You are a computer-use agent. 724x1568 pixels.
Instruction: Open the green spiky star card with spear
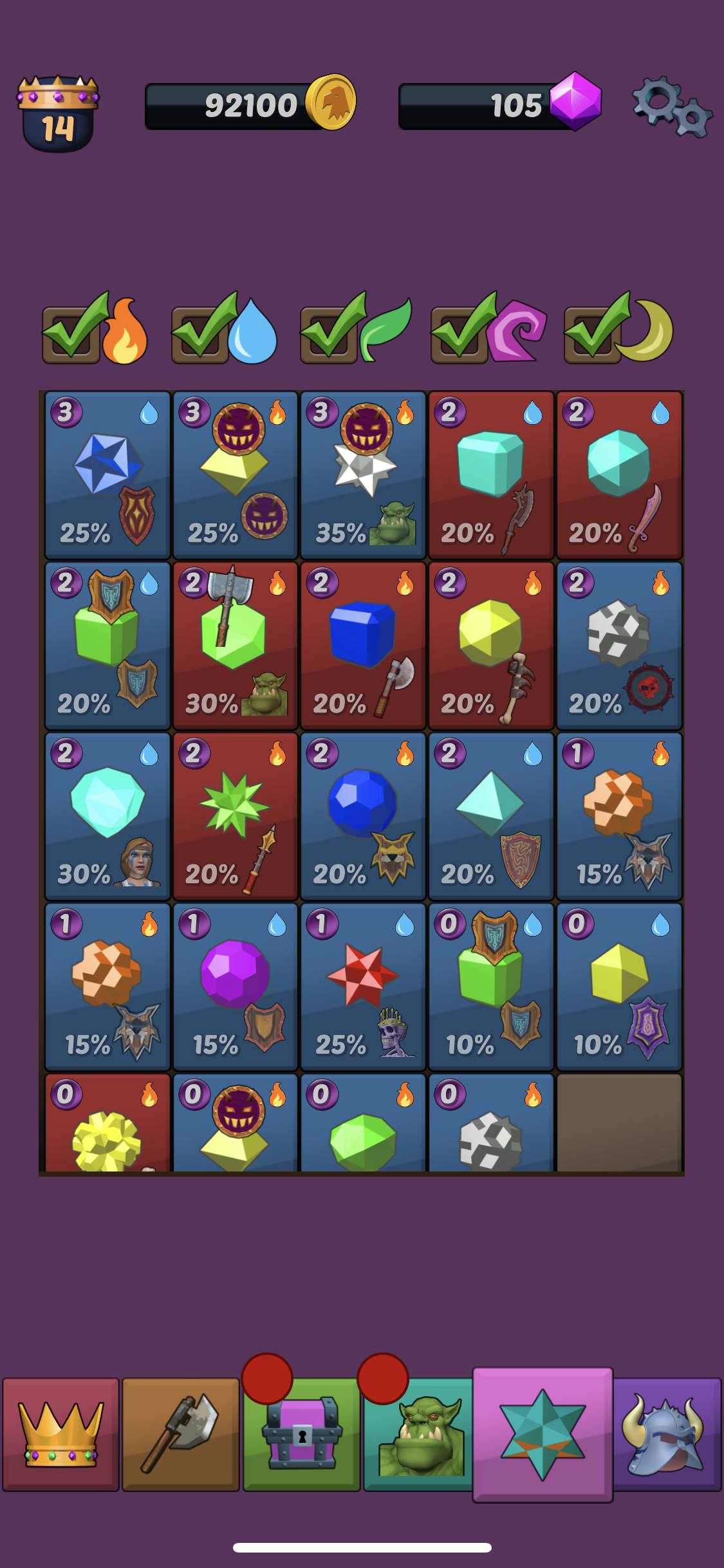[x=235, y=816]
